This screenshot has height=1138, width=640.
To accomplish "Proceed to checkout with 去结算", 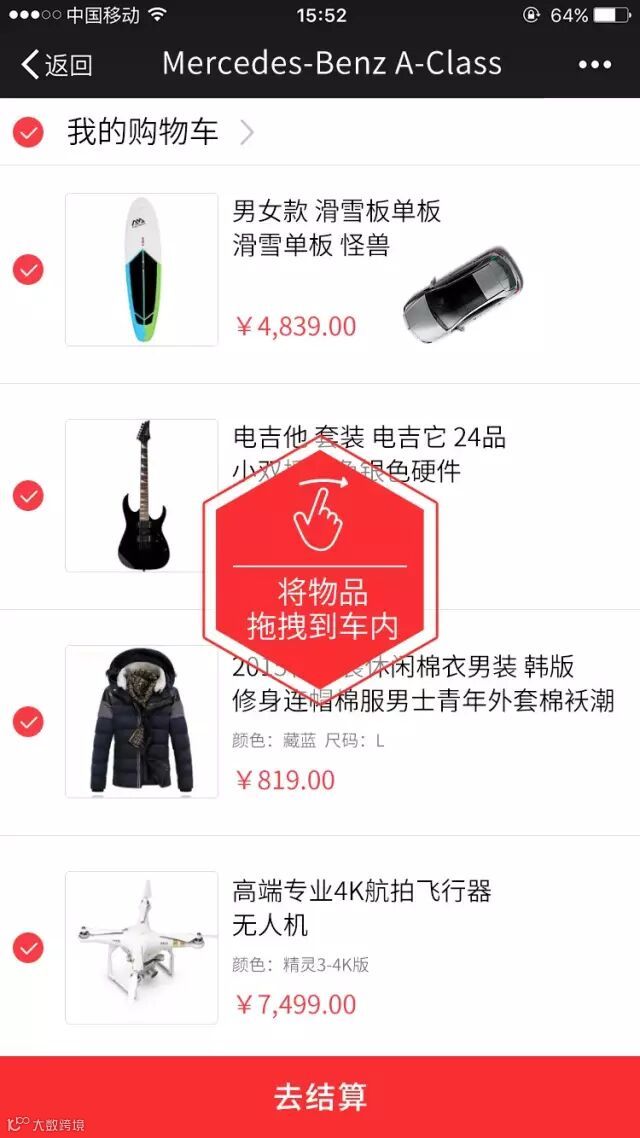I will [x=320, y=1096].
